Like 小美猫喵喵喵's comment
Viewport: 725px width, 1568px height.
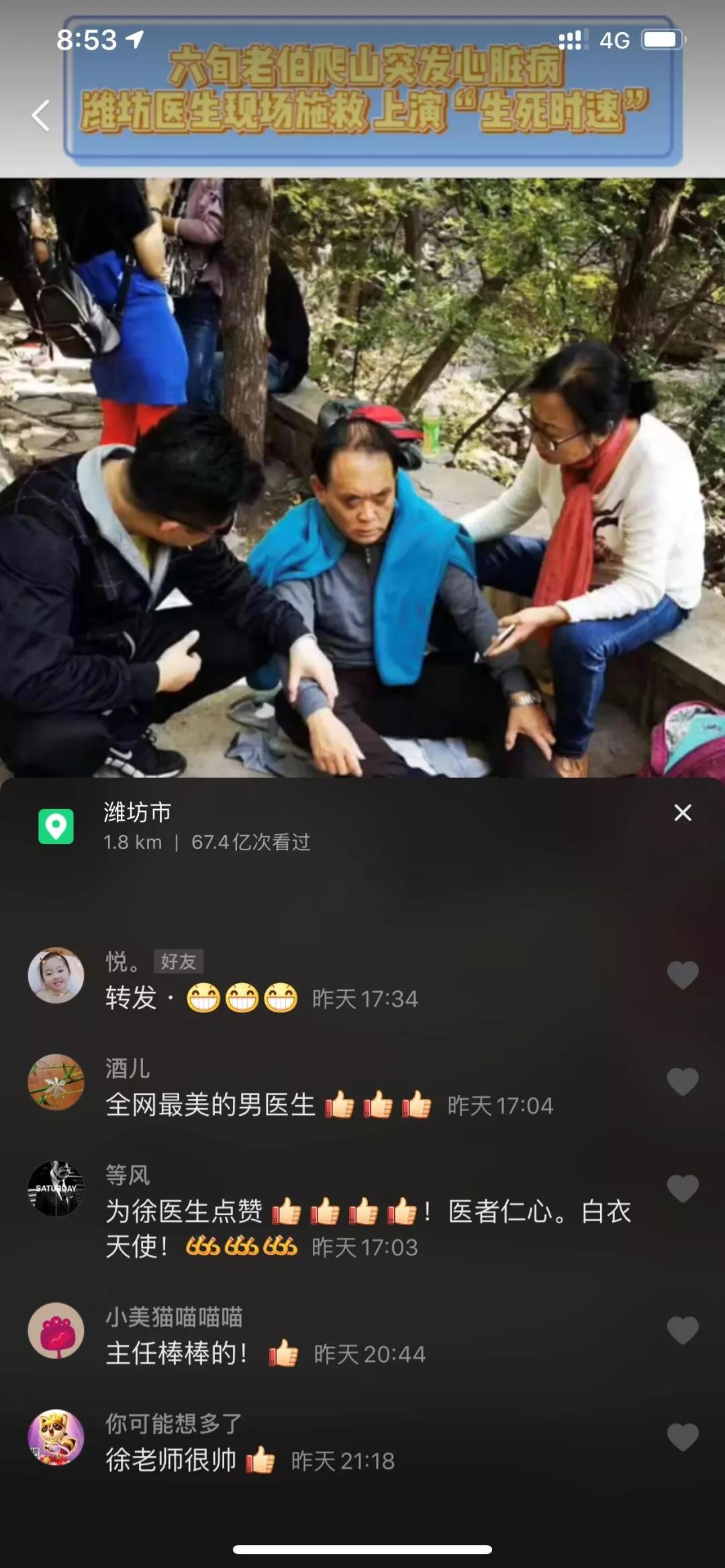[x=682, y=1330]
